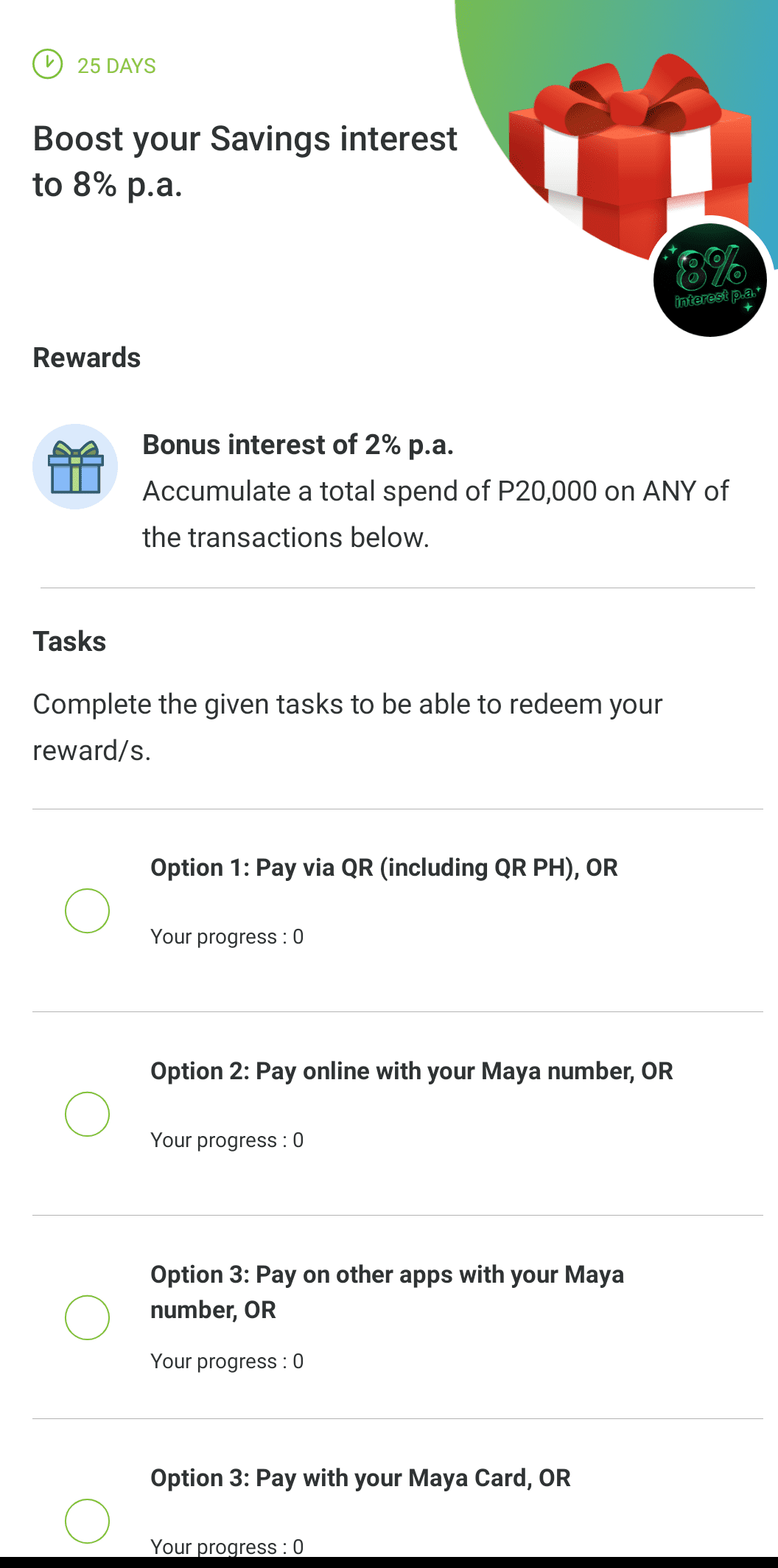This screenshot has height=1568, width=778.
Task: Toggle the circle for Option 1 QR payment task
Action: point(87,910)
